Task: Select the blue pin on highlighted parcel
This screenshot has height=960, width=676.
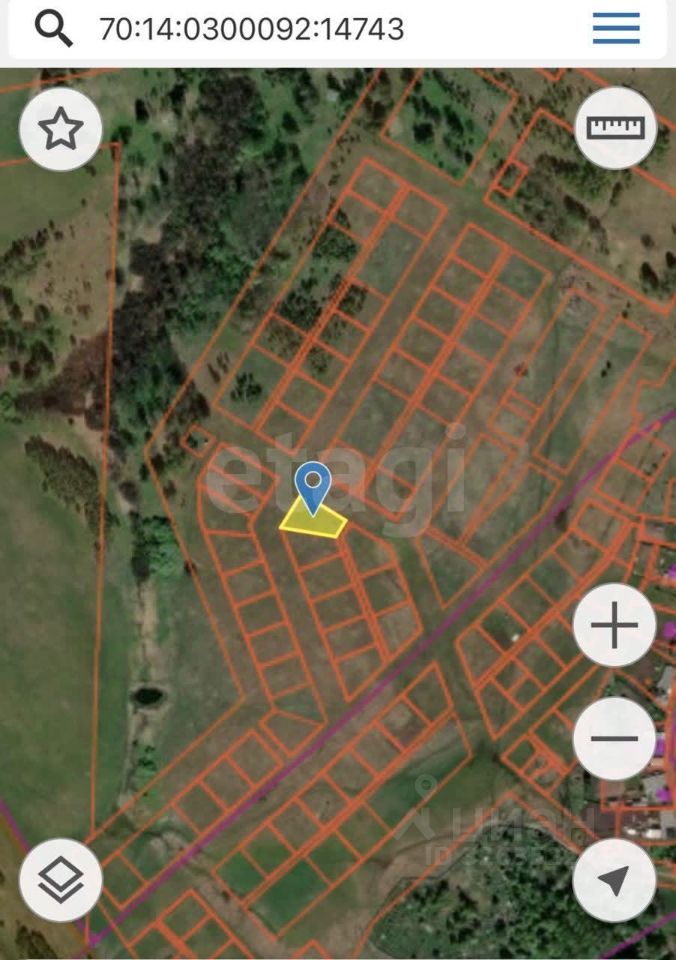Action: click(x=314, y=486)
